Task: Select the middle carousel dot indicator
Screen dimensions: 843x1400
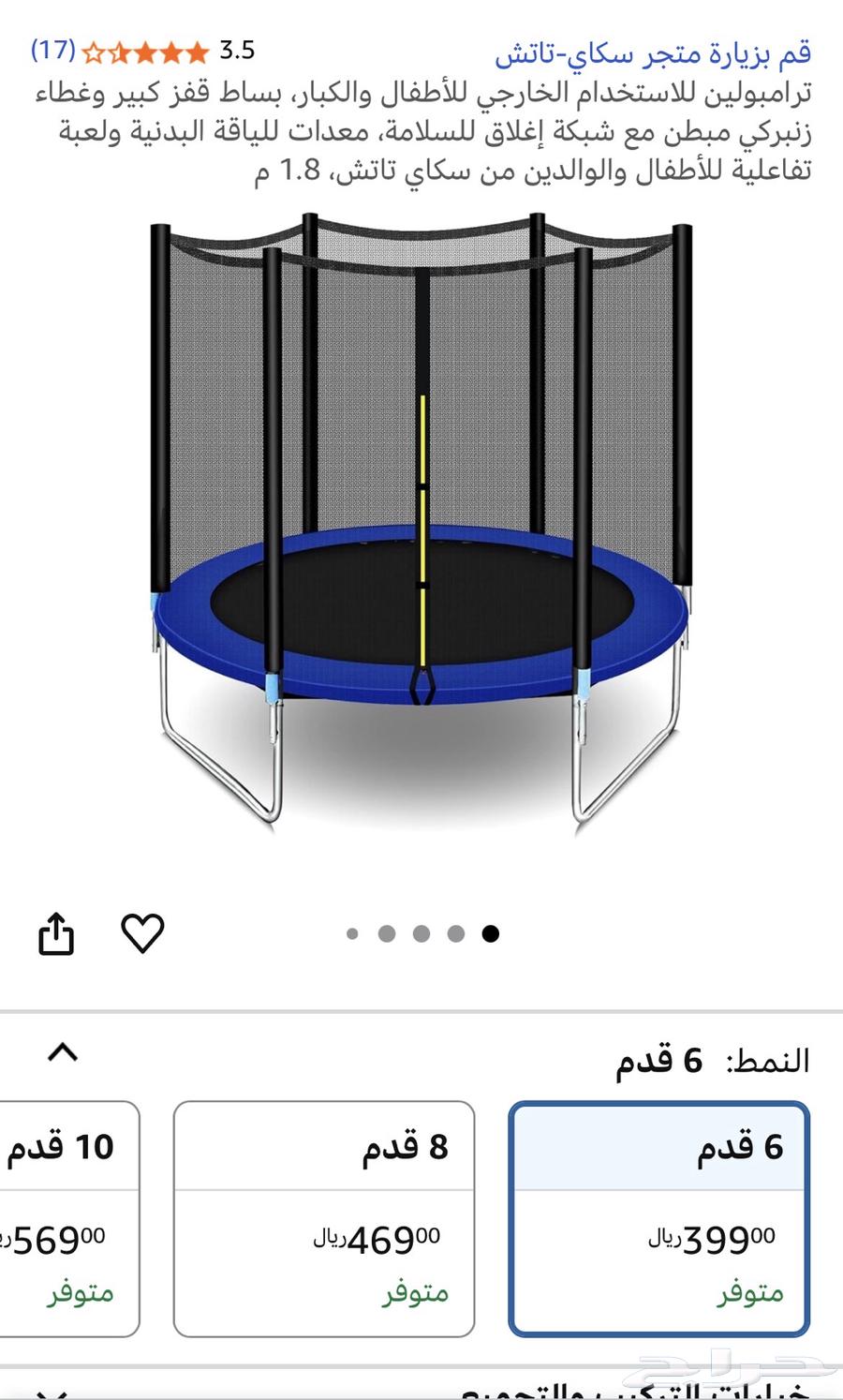Action: 421,933
